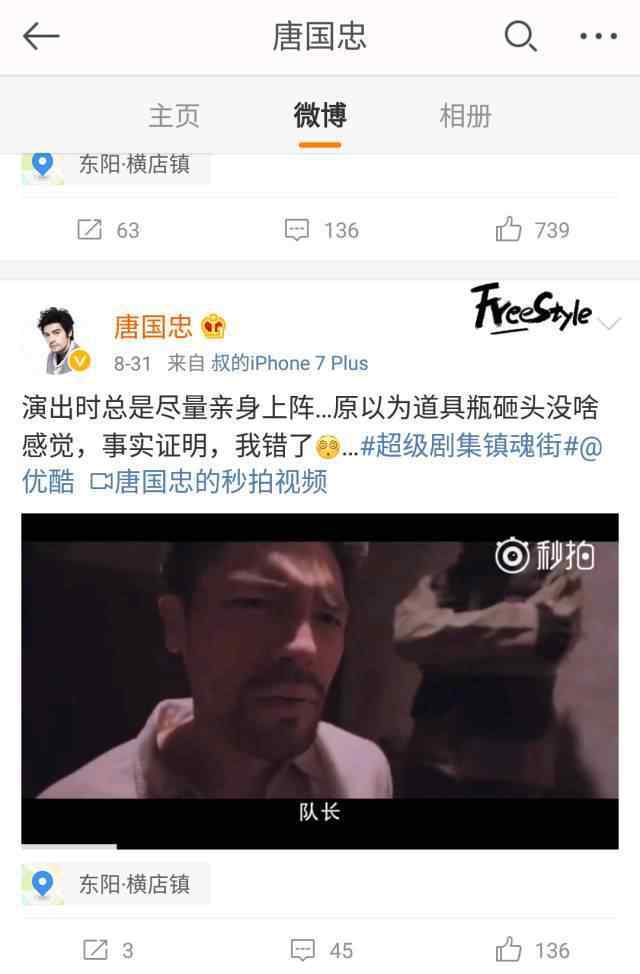Go back using the arrow
This screenshot has width=640, height=974.
(42, 37)
